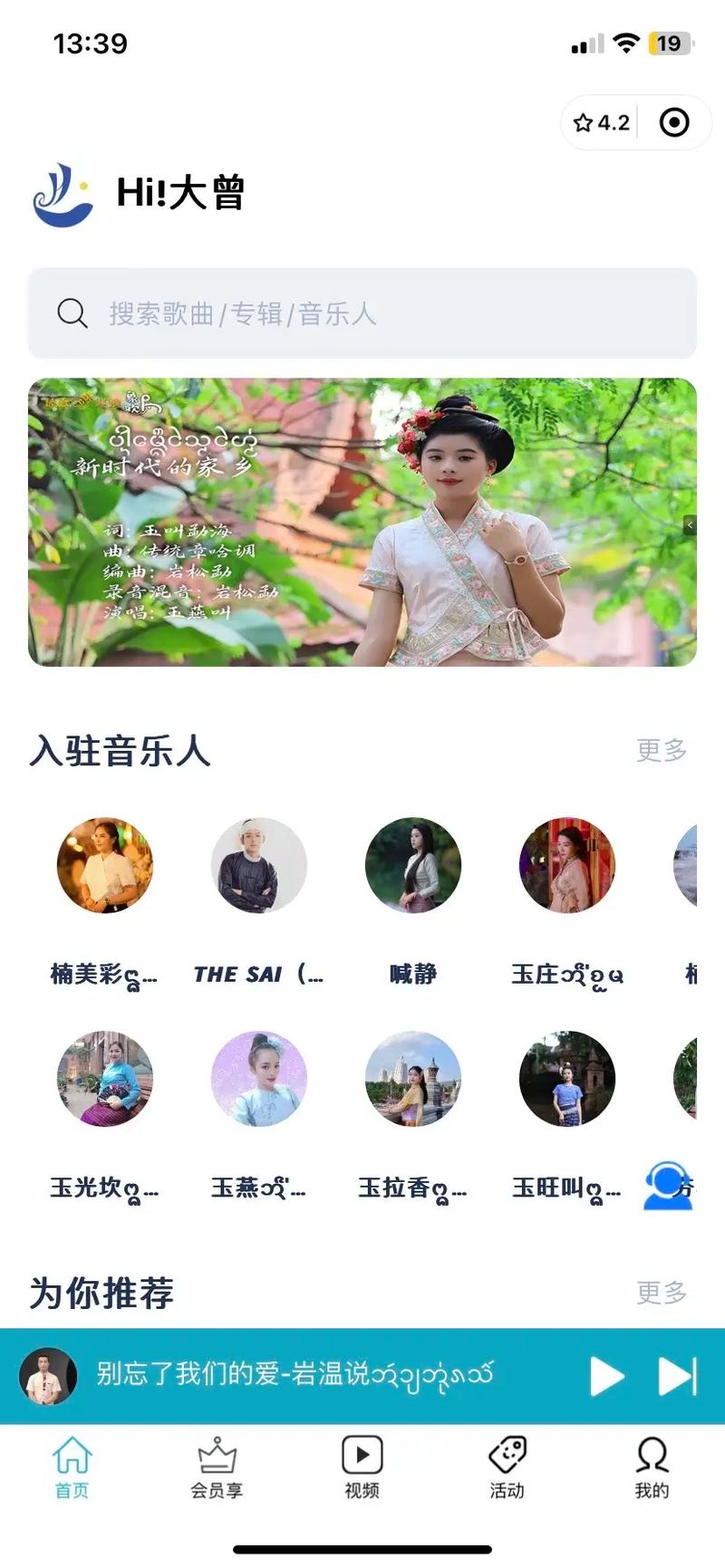
Task: Open musician 喊静 profile
Action: point(412,866)
